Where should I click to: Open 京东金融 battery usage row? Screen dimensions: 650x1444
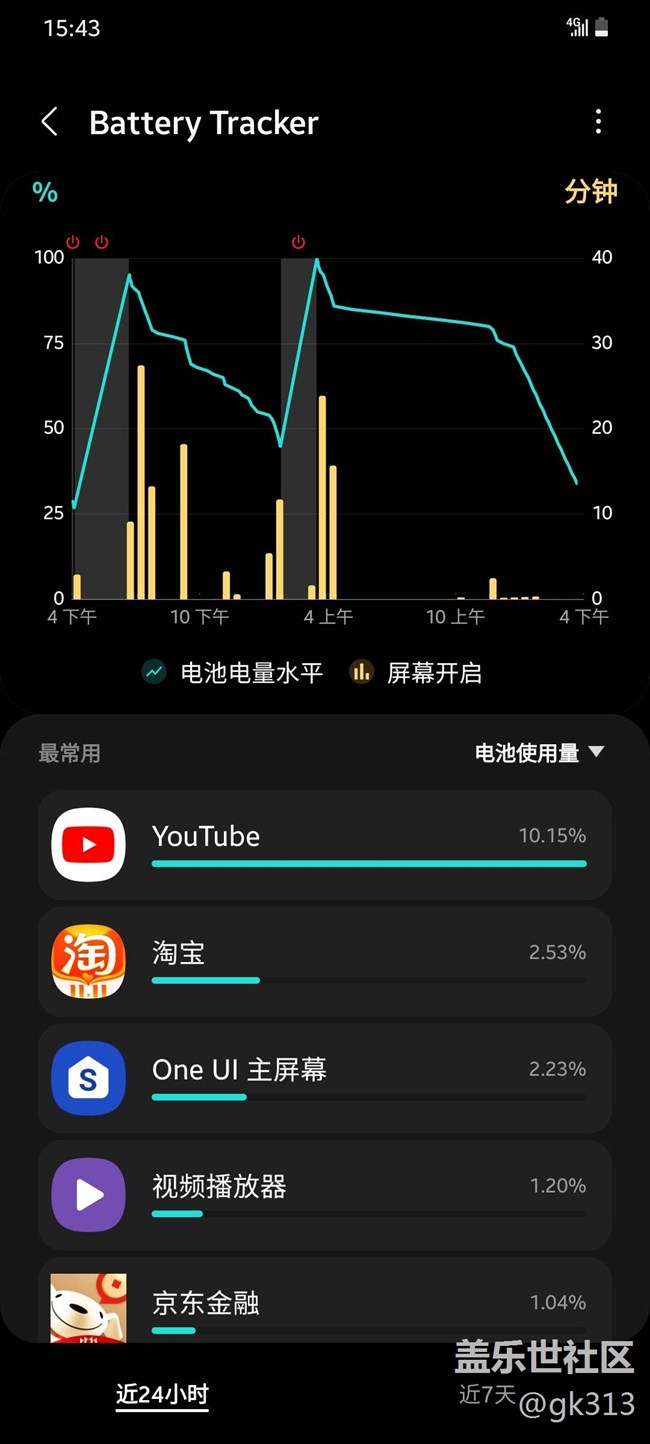pos(325,1300)
